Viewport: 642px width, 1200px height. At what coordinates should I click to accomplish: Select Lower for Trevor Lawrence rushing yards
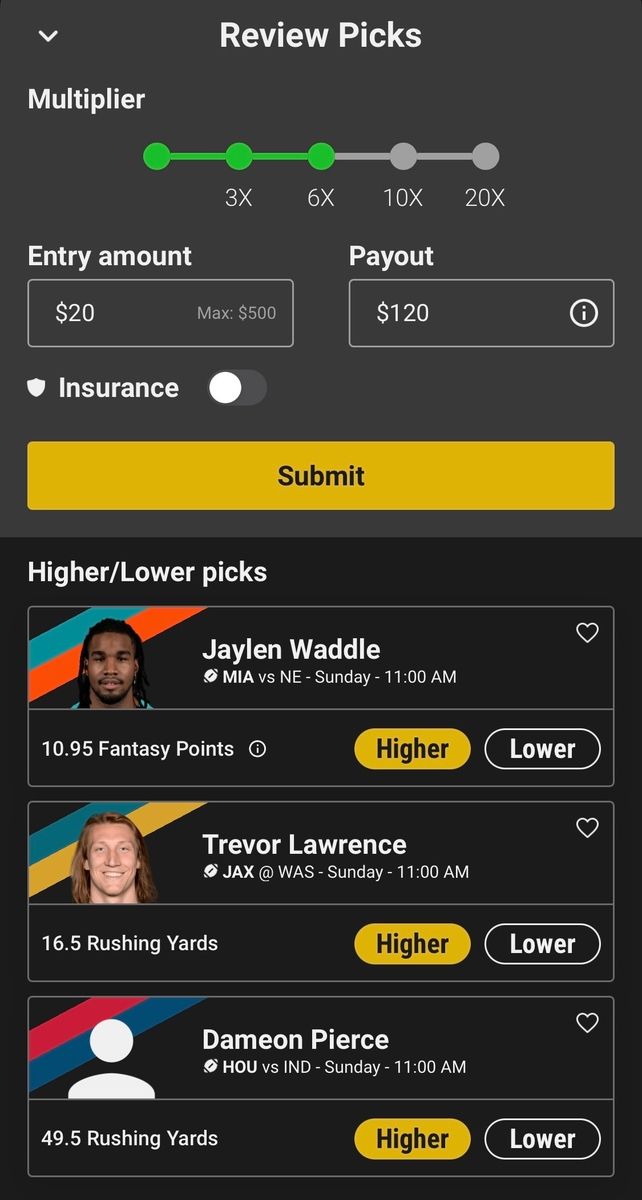(542, 944)
